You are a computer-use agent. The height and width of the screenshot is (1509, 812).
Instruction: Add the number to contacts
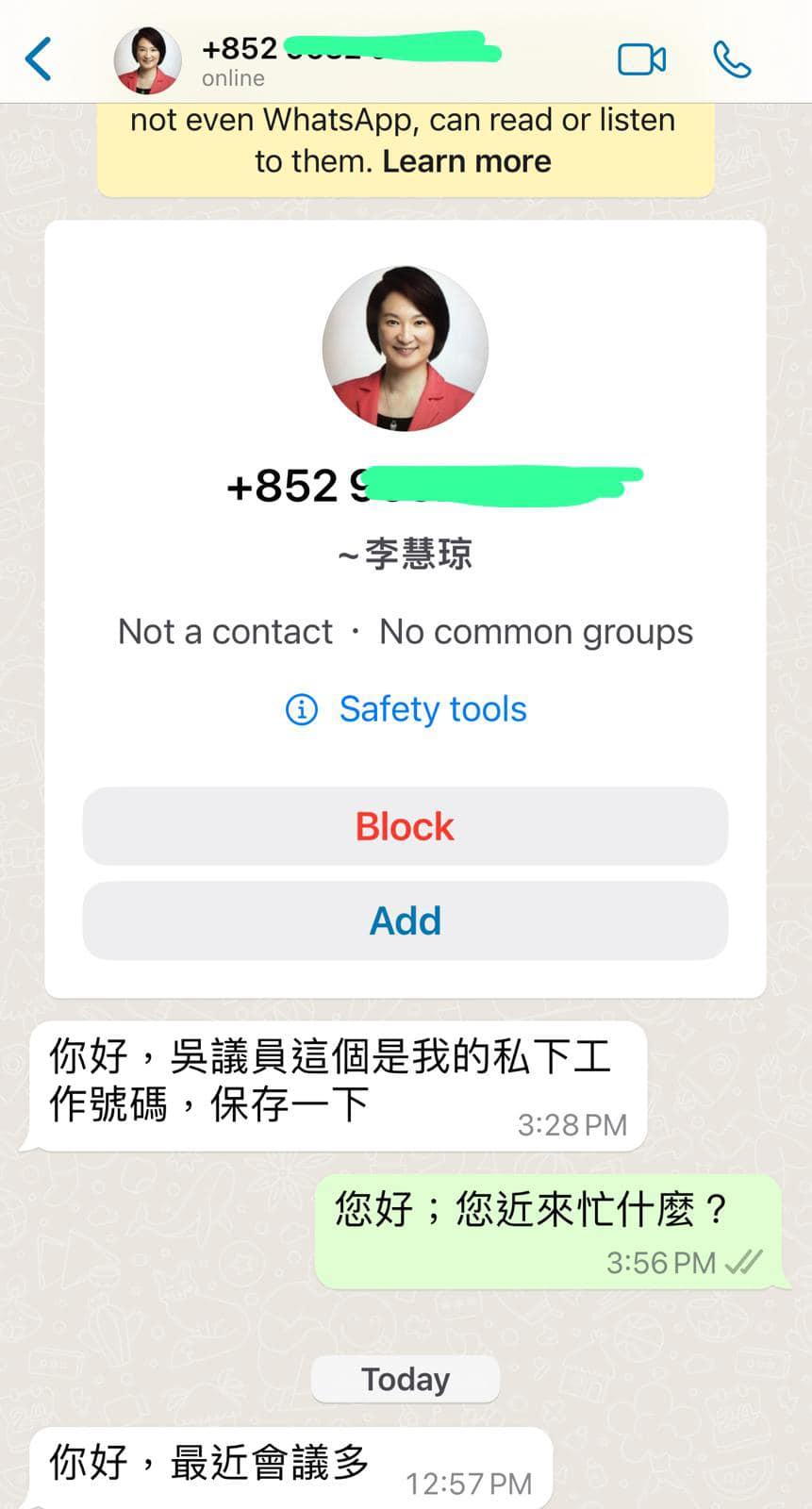[404, 921]
